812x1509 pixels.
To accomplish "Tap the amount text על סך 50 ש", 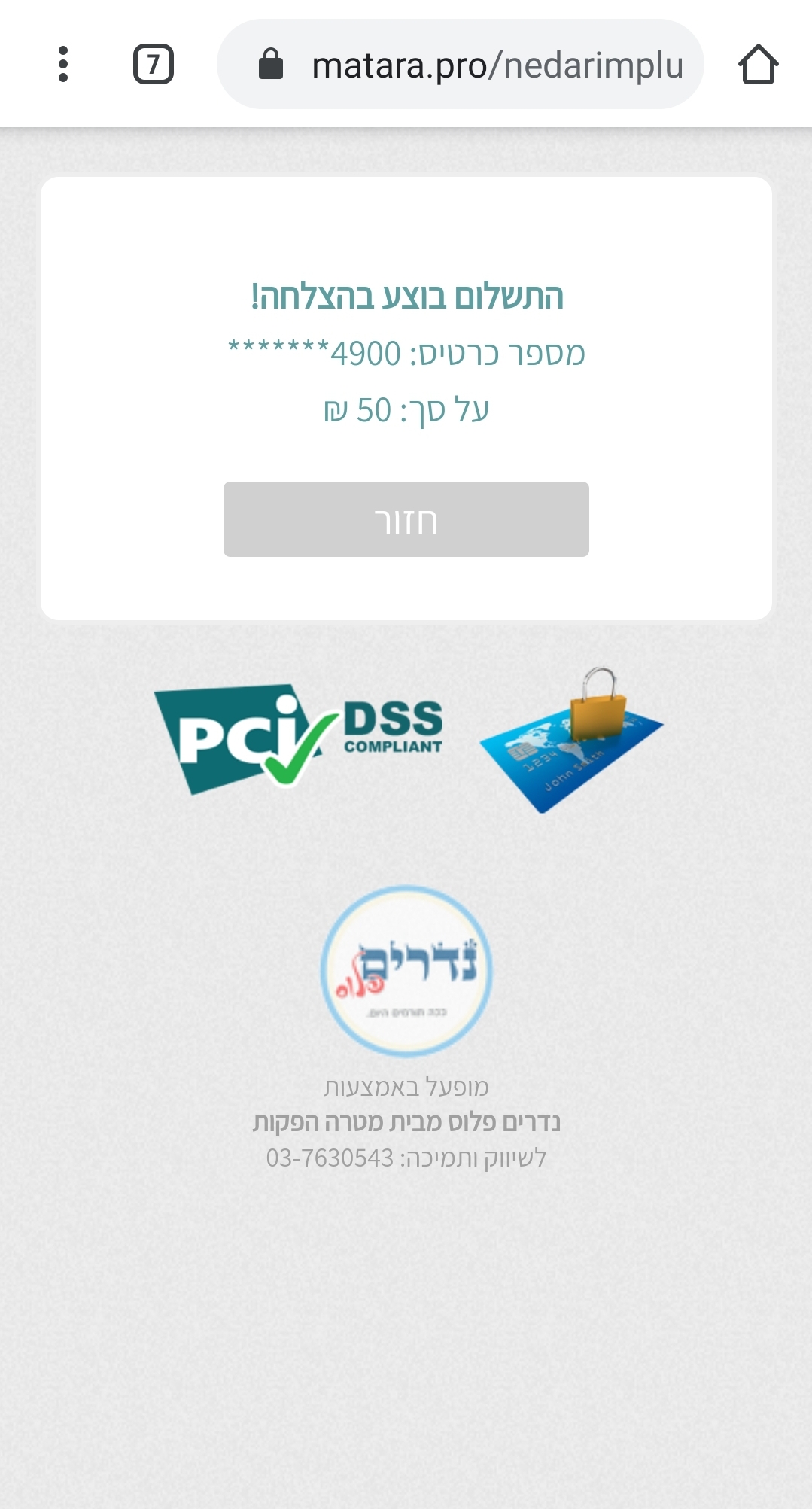I will pyautogui.click(x=406, y=410).
